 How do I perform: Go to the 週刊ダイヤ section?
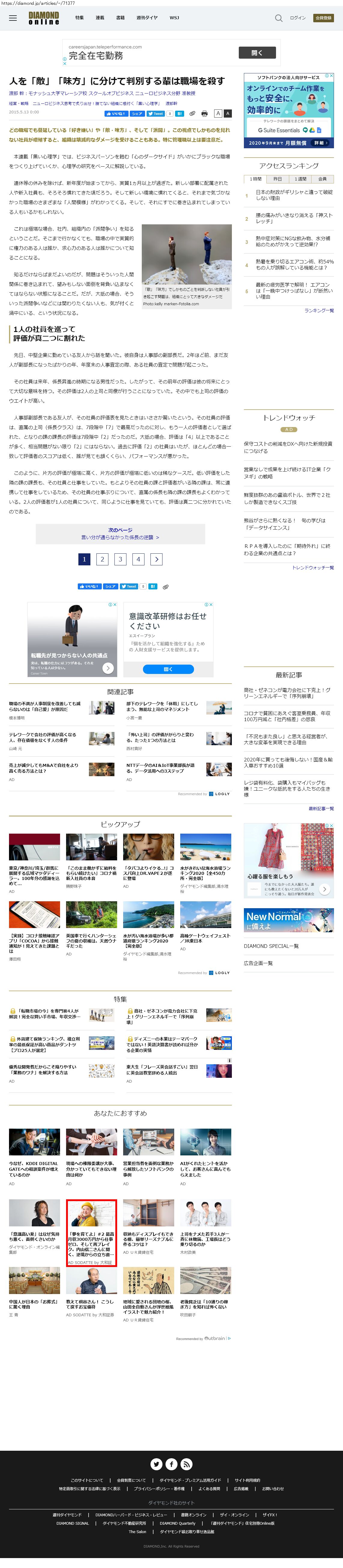coord(147,18)
